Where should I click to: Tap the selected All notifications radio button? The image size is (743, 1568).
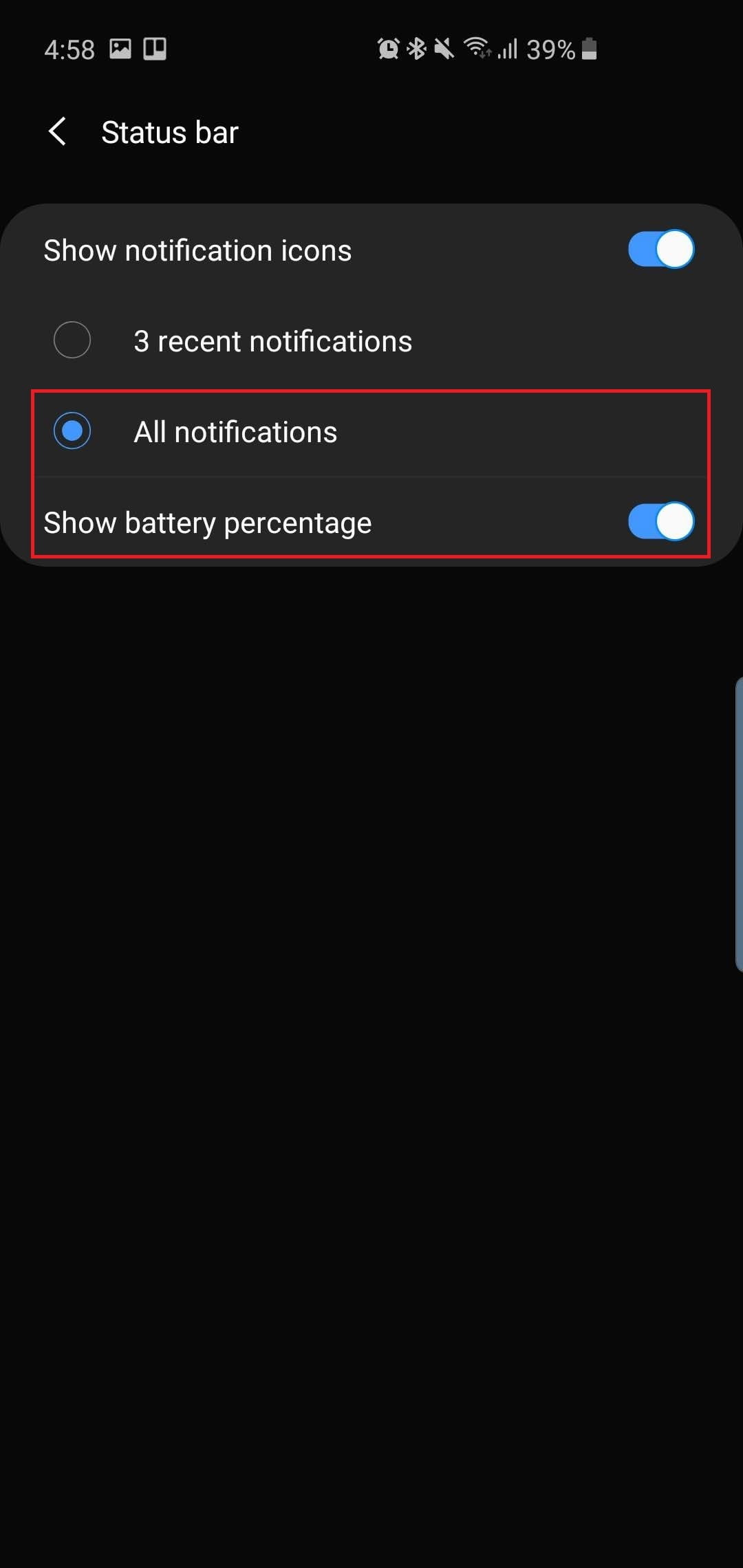coord(72,431)
